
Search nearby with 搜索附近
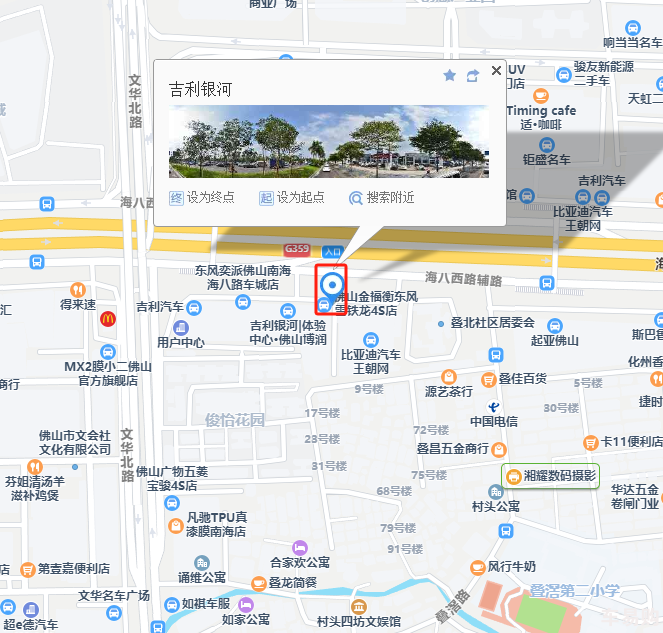[381, 198]
